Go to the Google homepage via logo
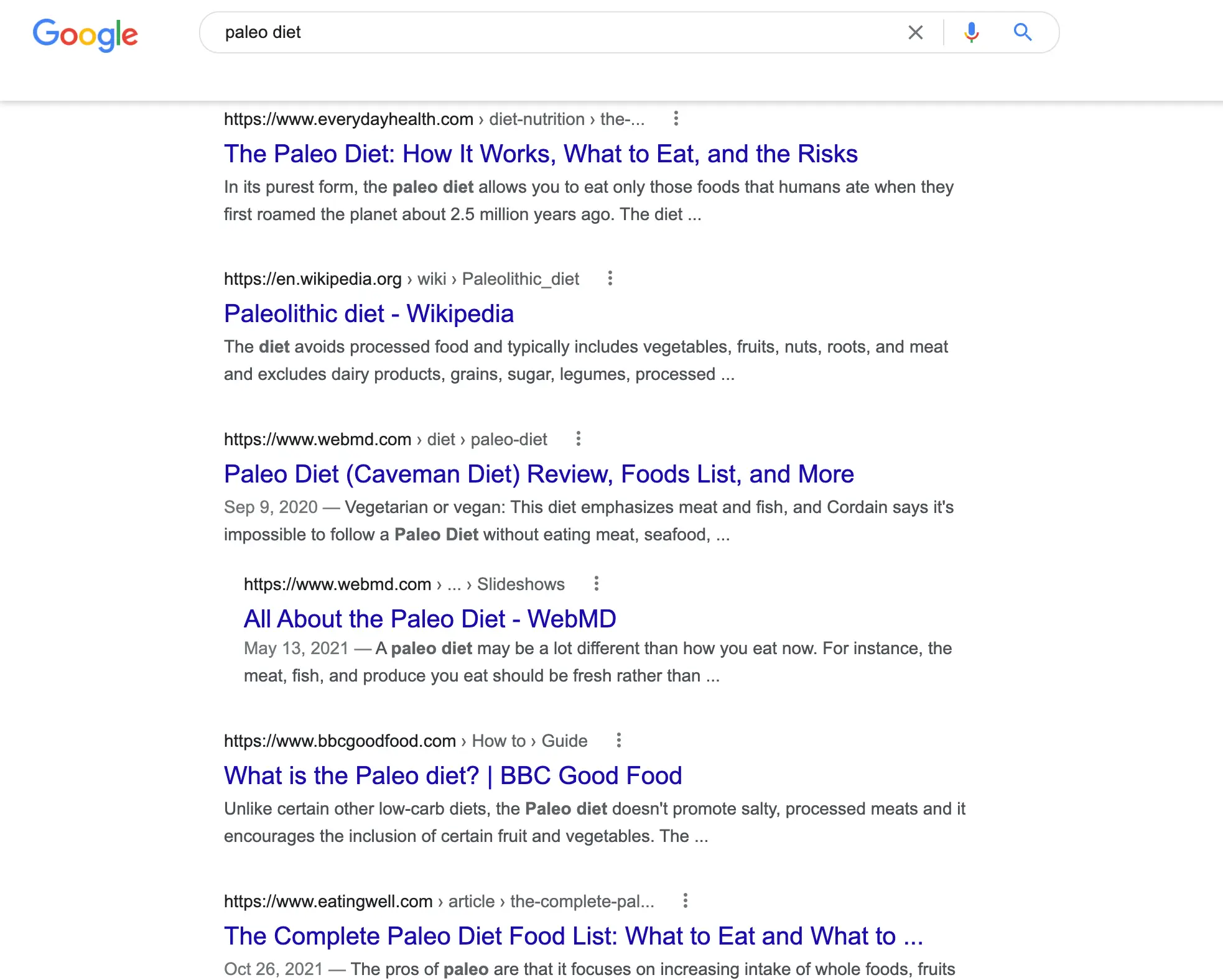Viewport: 1223px width, 980px height. 85,34
